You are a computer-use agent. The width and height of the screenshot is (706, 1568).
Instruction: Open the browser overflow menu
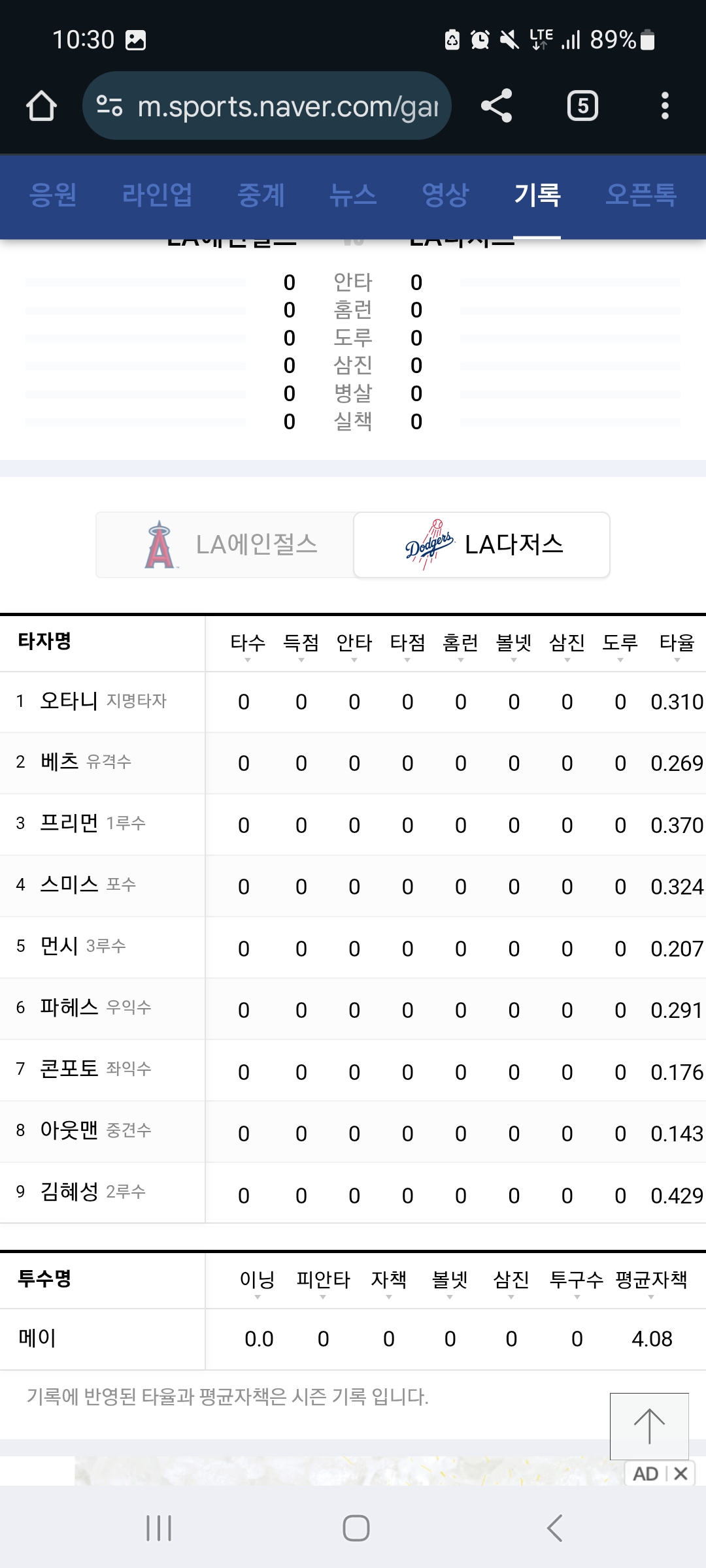point(665,106)
